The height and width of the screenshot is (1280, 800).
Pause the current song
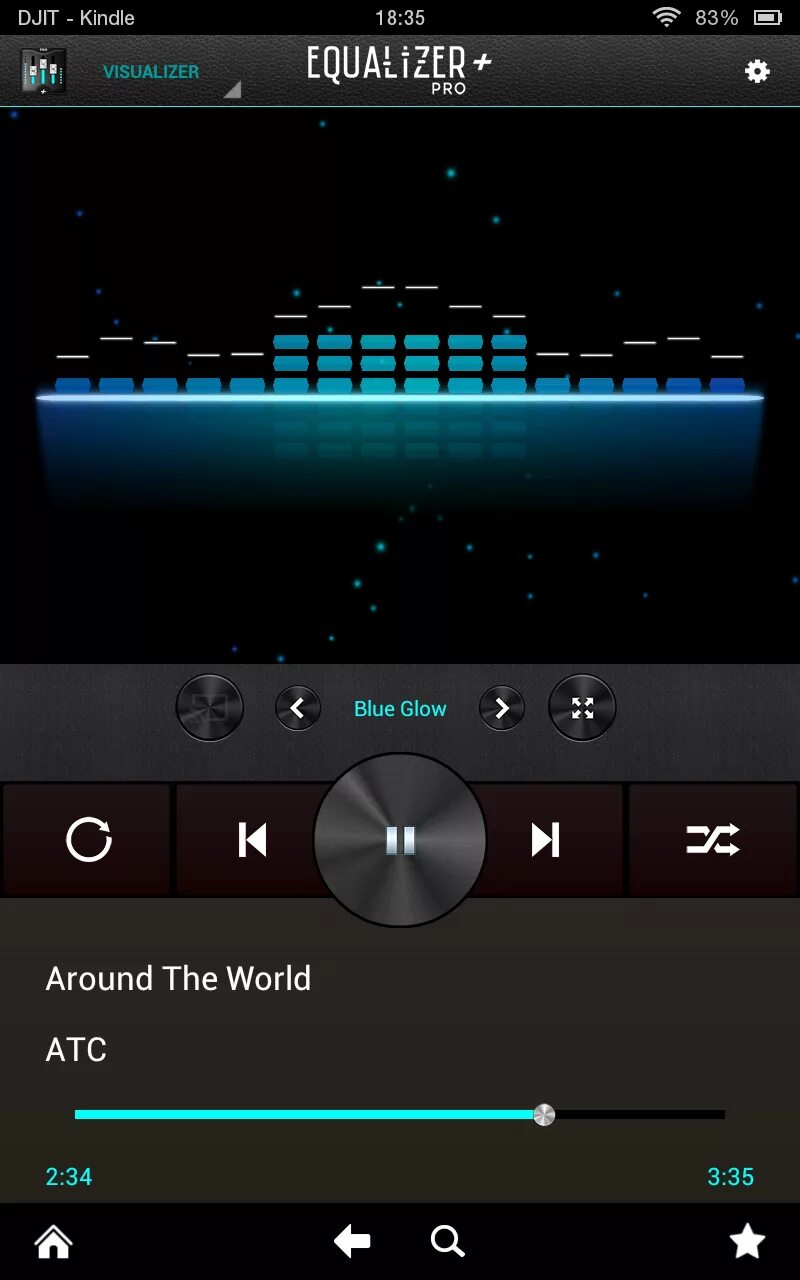coord(400,840)
